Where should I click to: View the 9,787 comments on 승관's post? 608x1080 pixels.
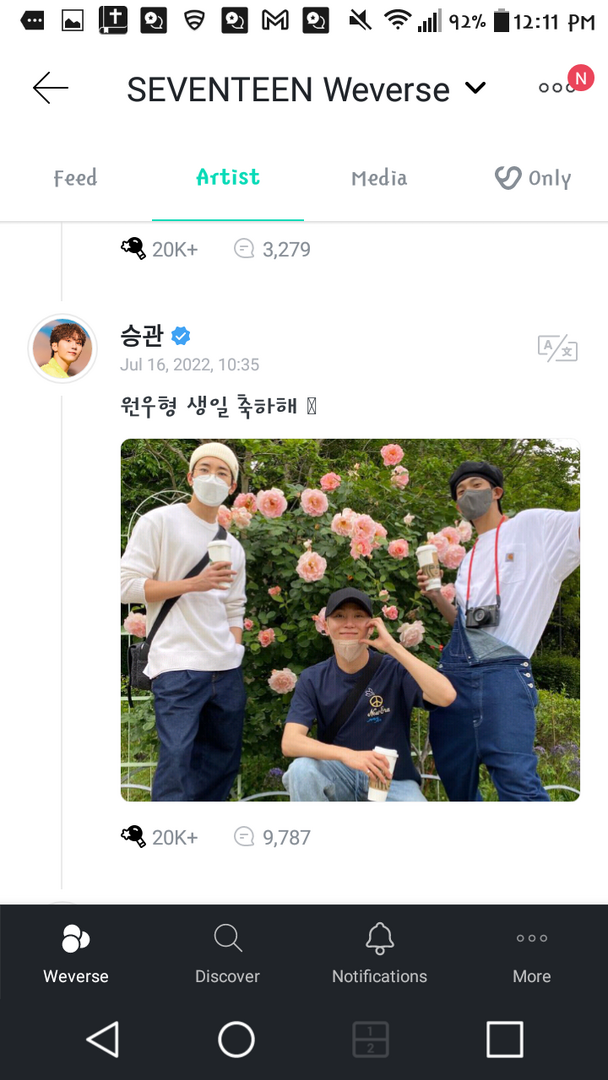(x=273, y=838)
